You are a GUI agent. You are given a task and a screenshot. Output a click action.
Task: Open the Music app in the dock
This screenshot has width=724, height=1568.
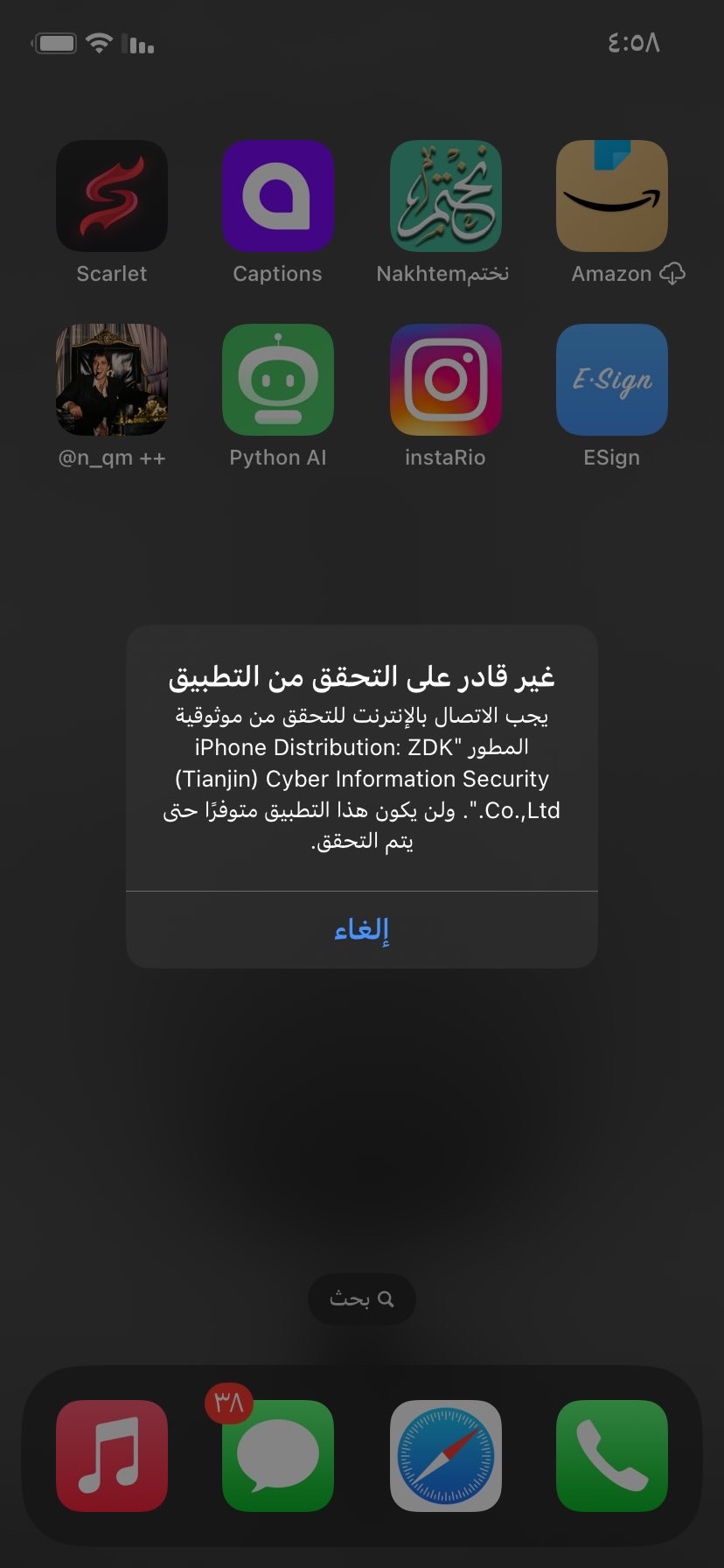click(112, 1456)
